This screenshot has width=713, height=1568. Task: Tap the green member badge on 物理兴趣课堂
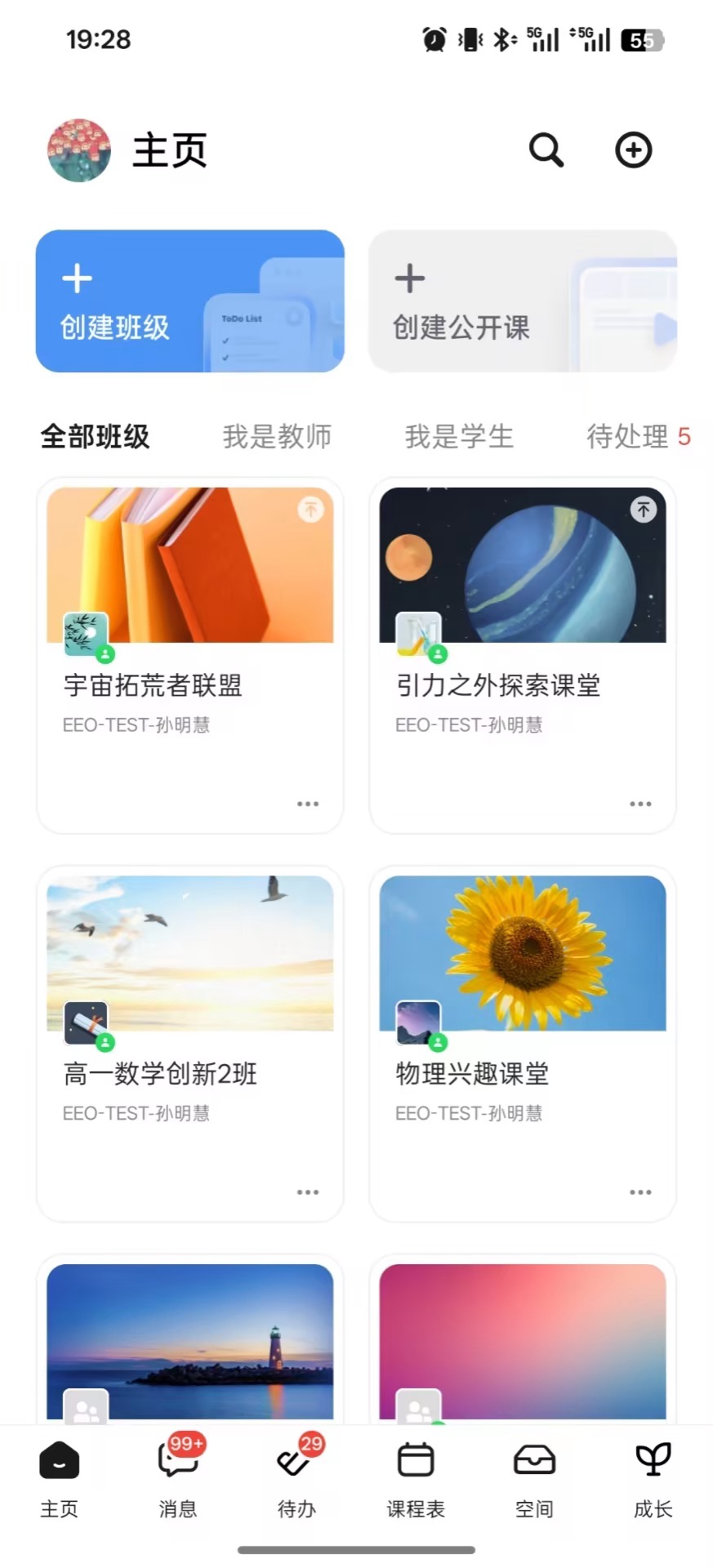pyautogui.click(x=438, y=1043)
